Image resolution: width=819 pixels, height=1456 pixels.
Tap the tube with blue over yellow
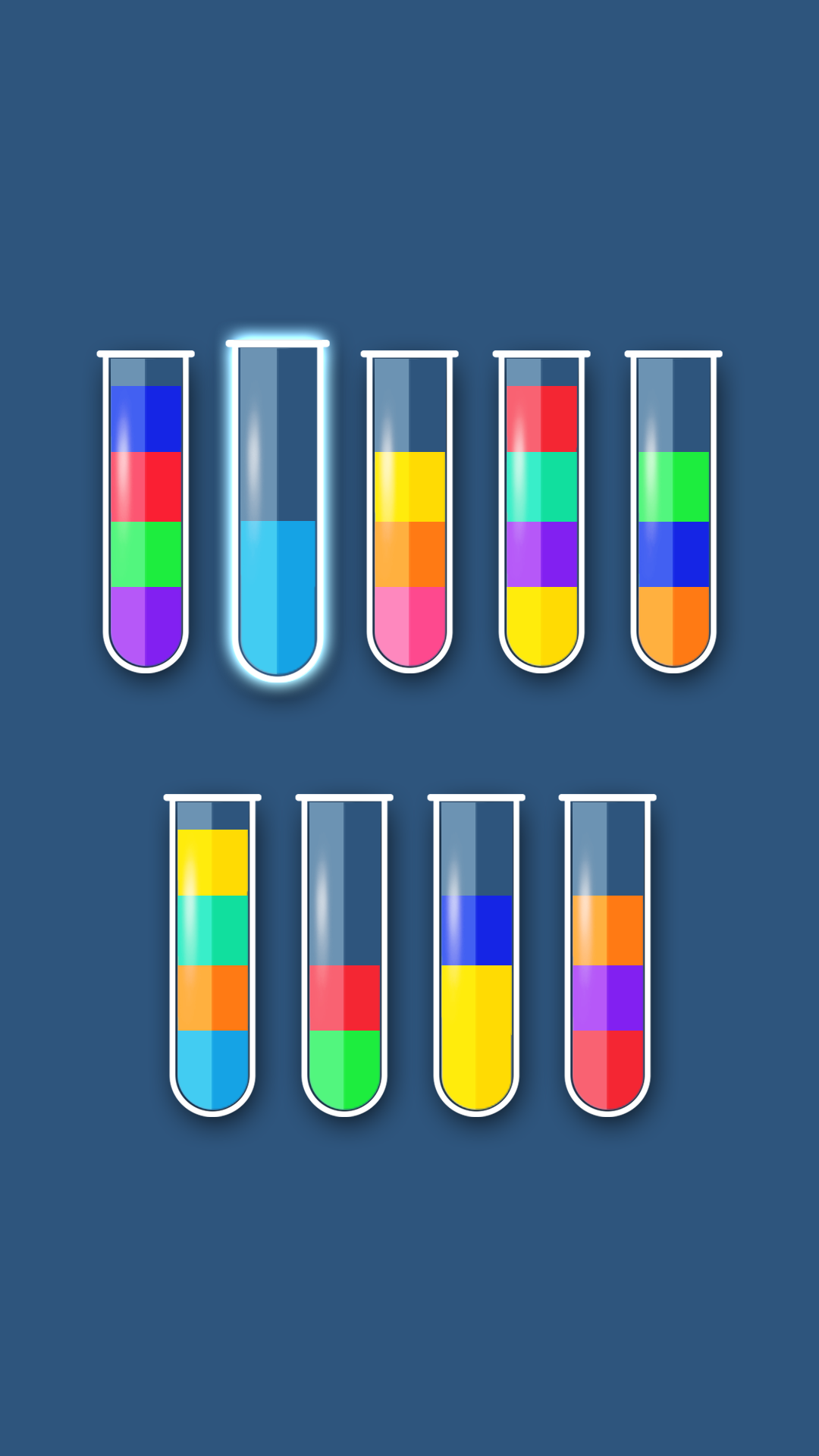(476, 955)
